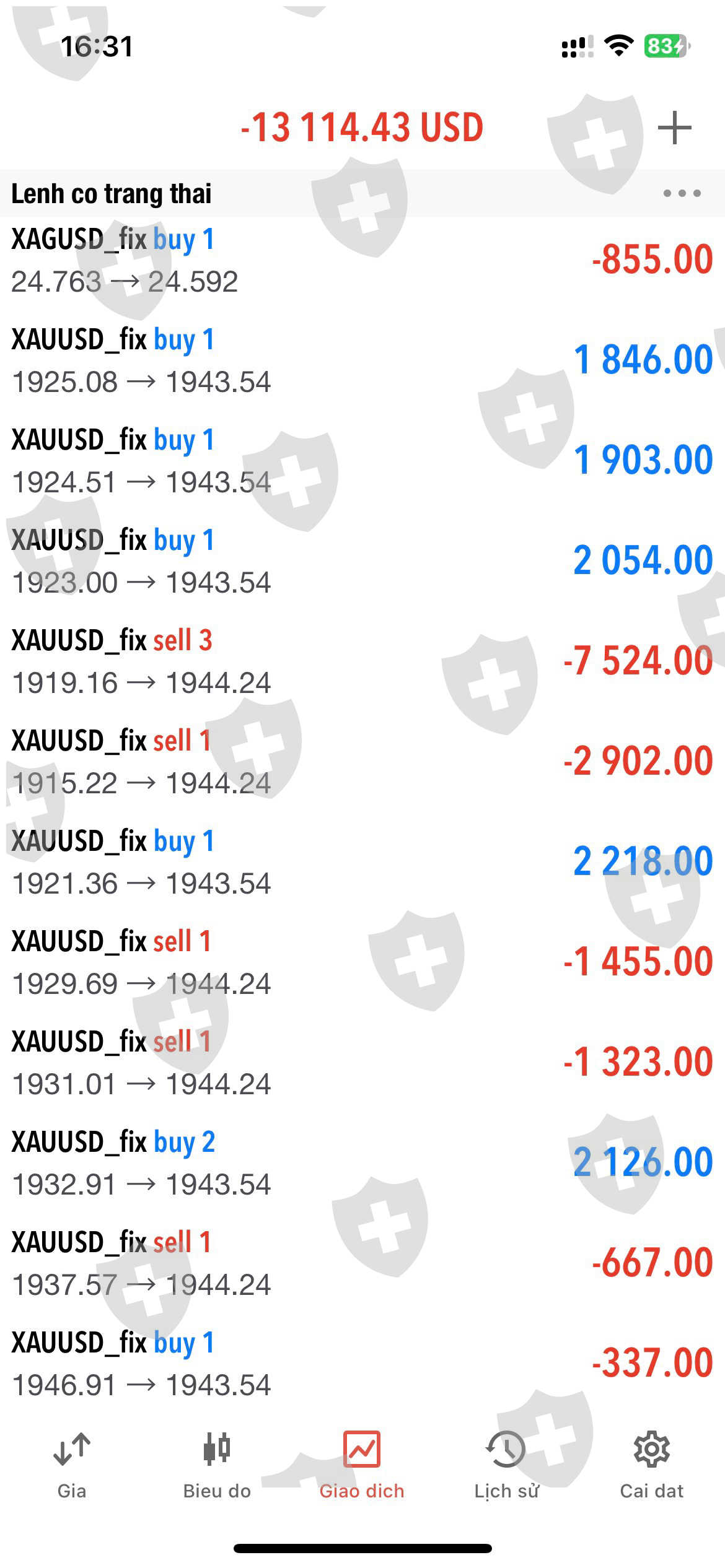Open the XAUUSD_fix sell 3 position
Screen dimensions: 725x1568
point(362,661)
